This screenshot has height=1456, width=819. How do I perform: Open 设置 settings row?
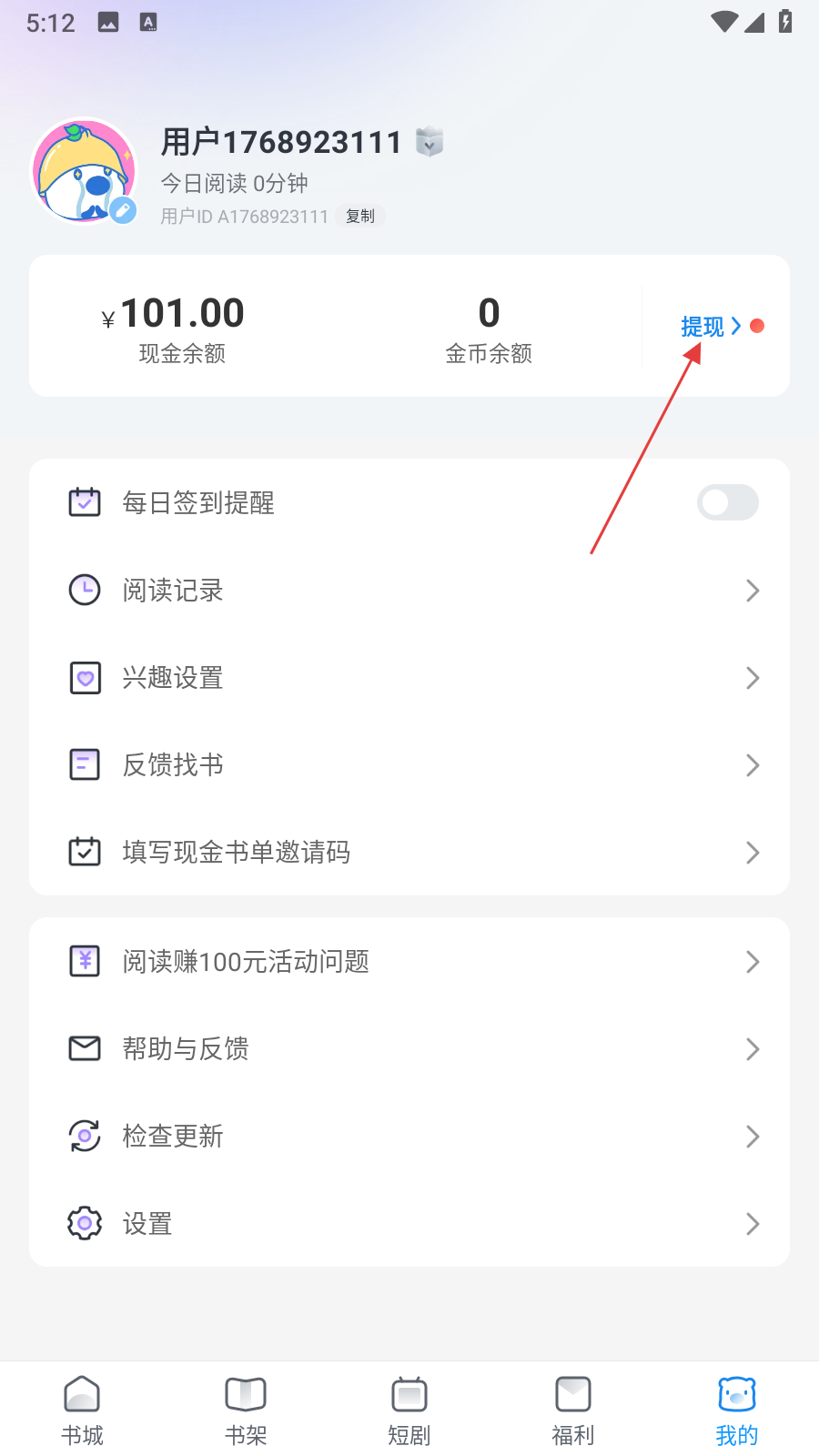(x=409, y=1224)
